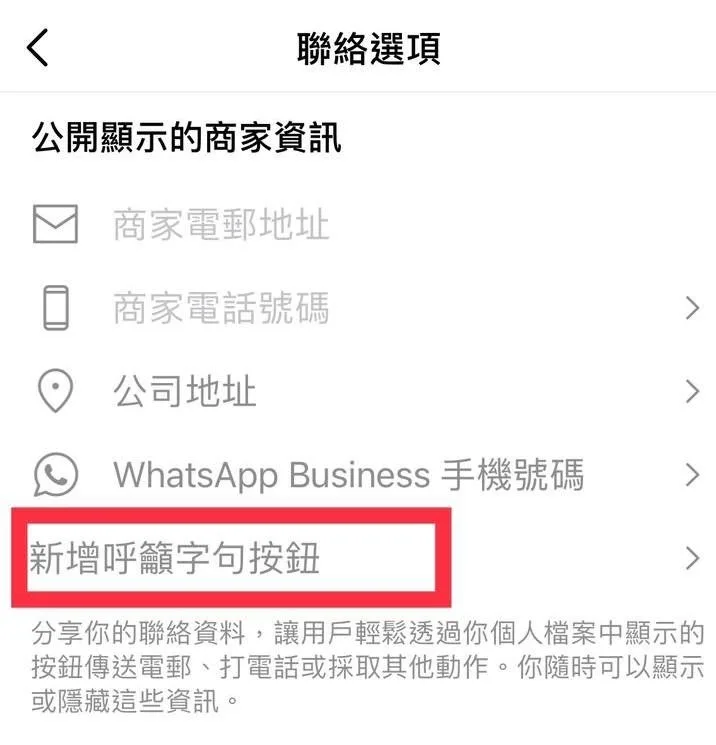This screenshot has width=716, height=745.
Task: Open 公司地址 row
Action: 185,392
